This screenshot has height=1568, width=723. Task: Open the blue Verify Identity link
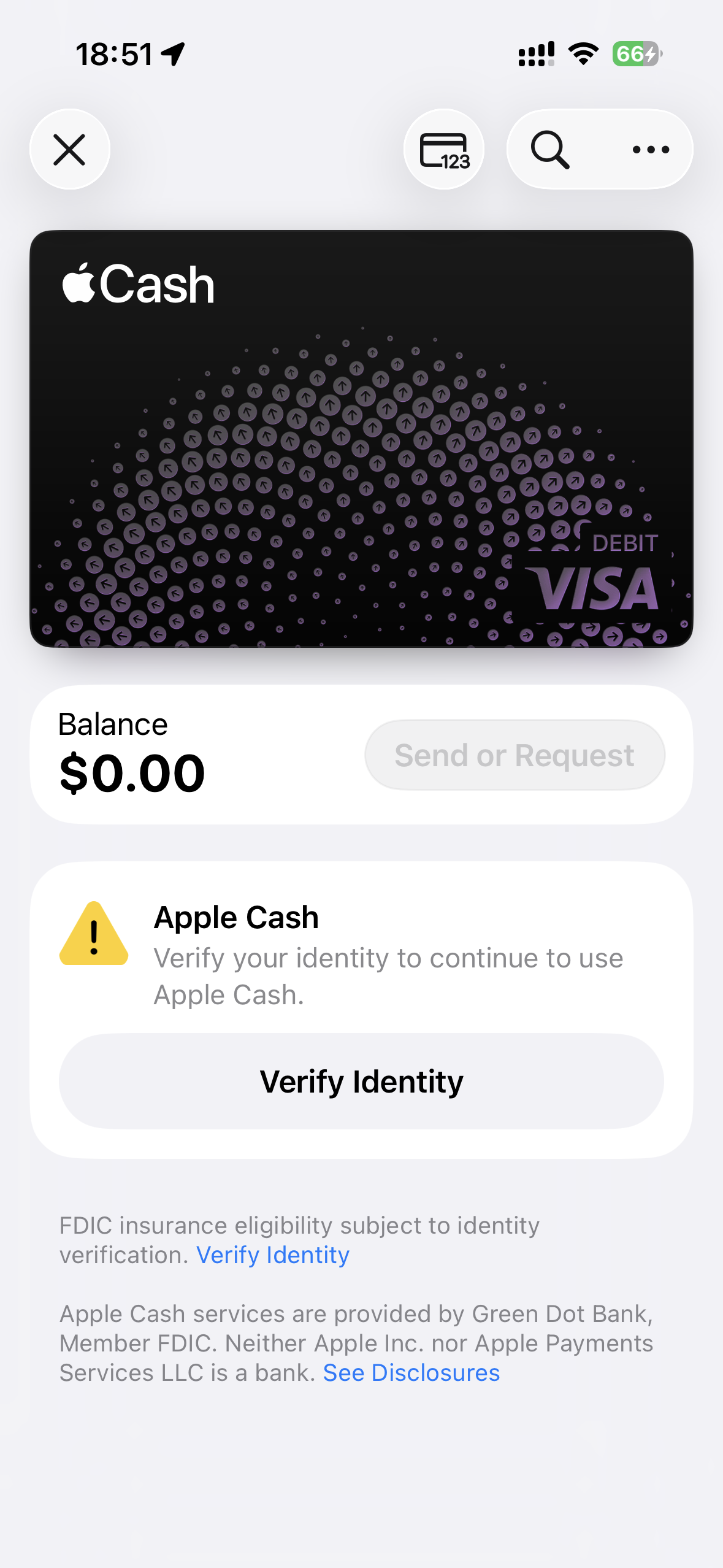pos(273,1255)
